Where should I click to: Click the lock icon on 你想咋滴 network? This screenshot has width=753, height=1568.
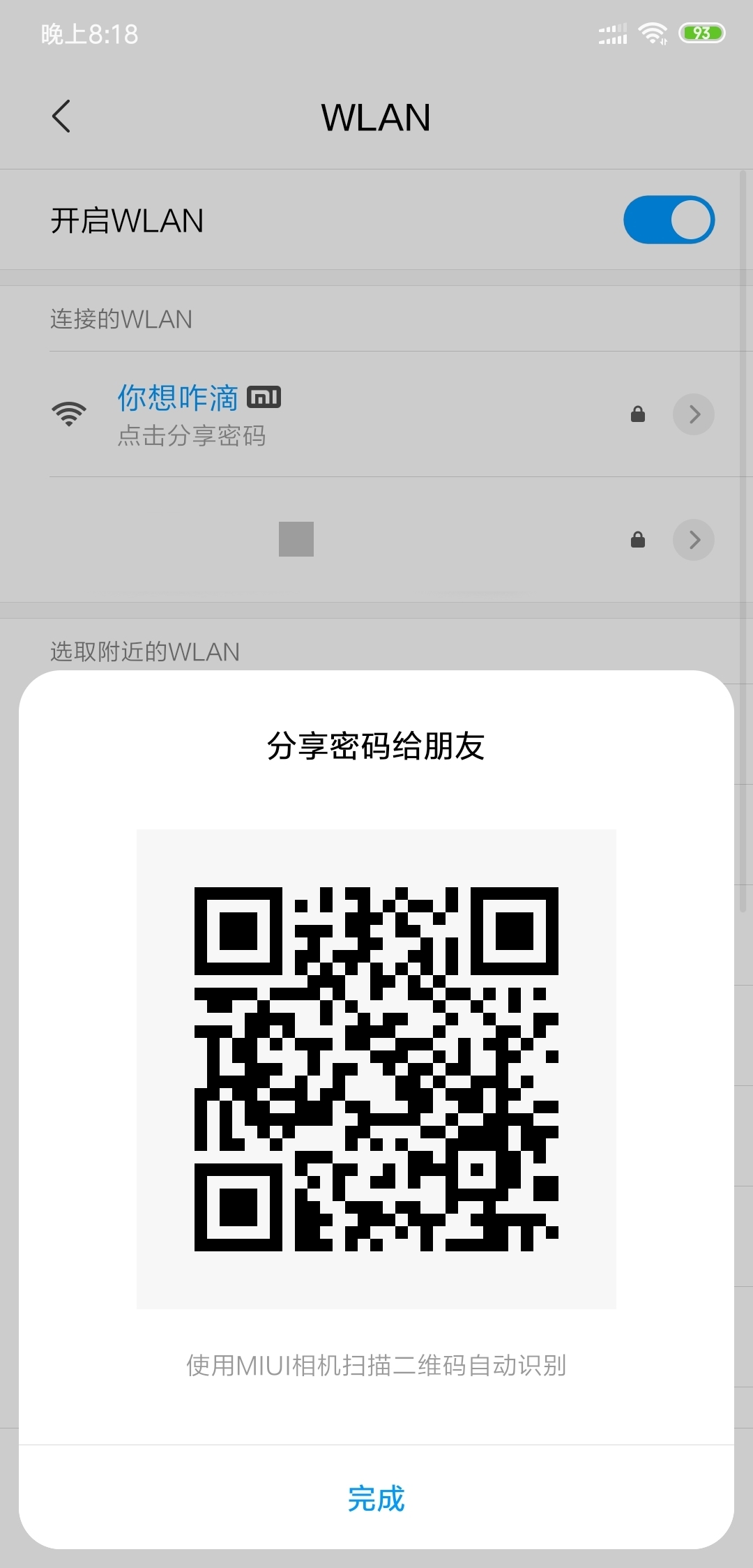[637, 414]
